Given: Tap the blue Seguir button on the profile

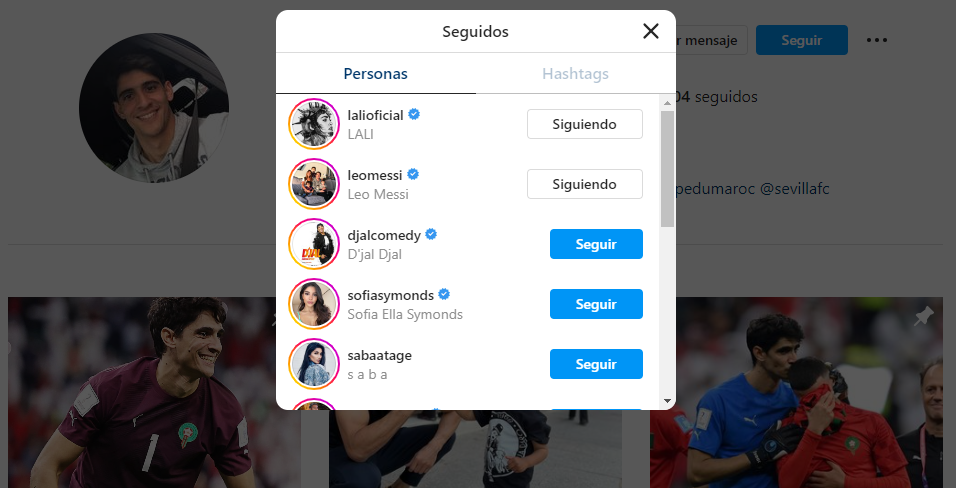Looking at the screenshot, I should (x=801, y=40).
